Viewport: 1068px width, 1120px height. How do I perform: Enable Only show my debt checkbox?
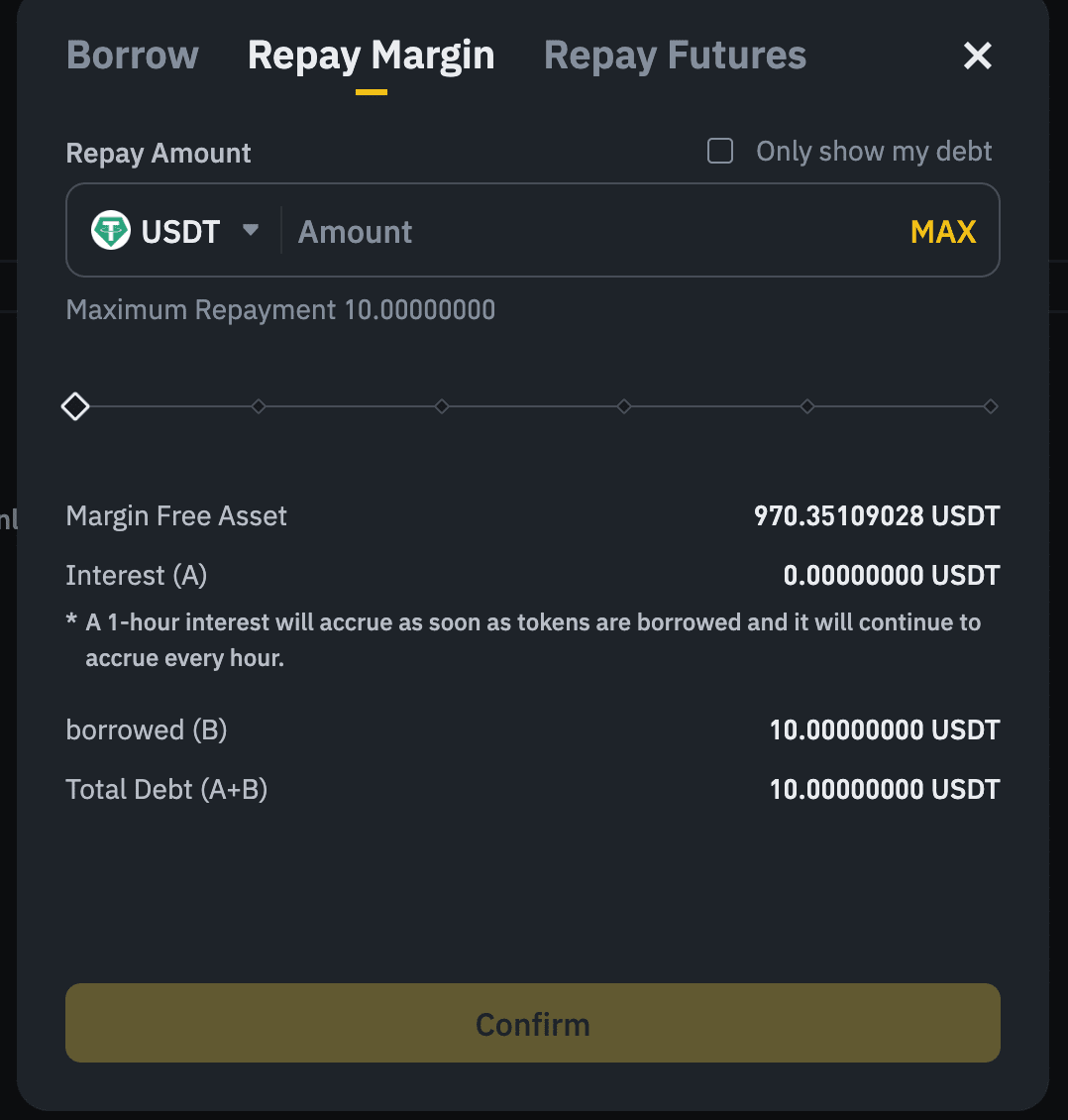click(x=720, y=152)
